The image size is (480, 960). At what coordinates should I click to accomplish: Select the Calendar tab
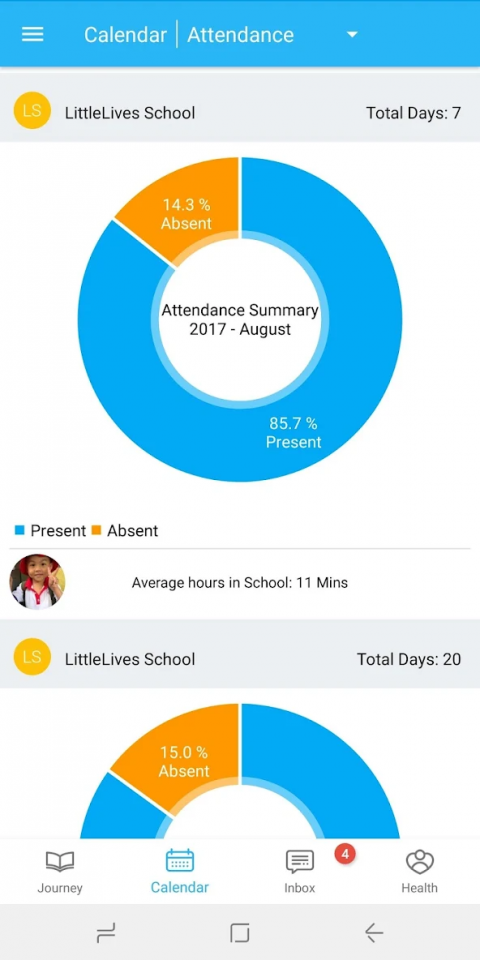pos(180,871)
